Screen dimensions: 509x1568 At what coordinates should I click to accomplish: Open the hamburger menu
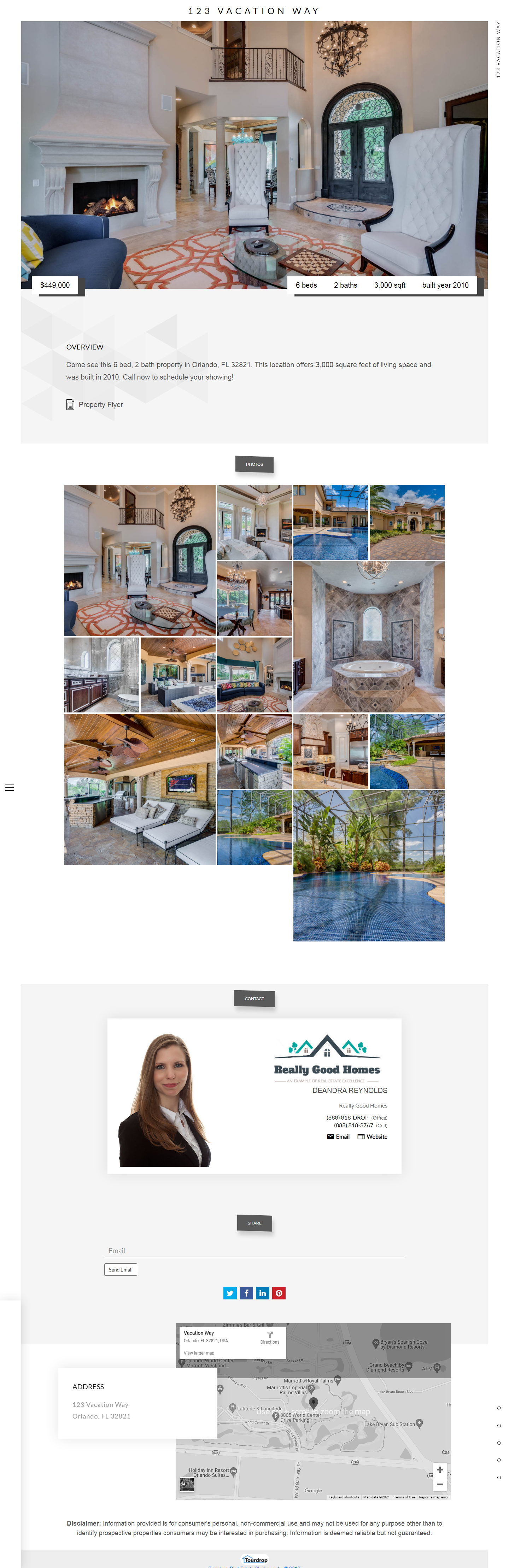[9, 788]
